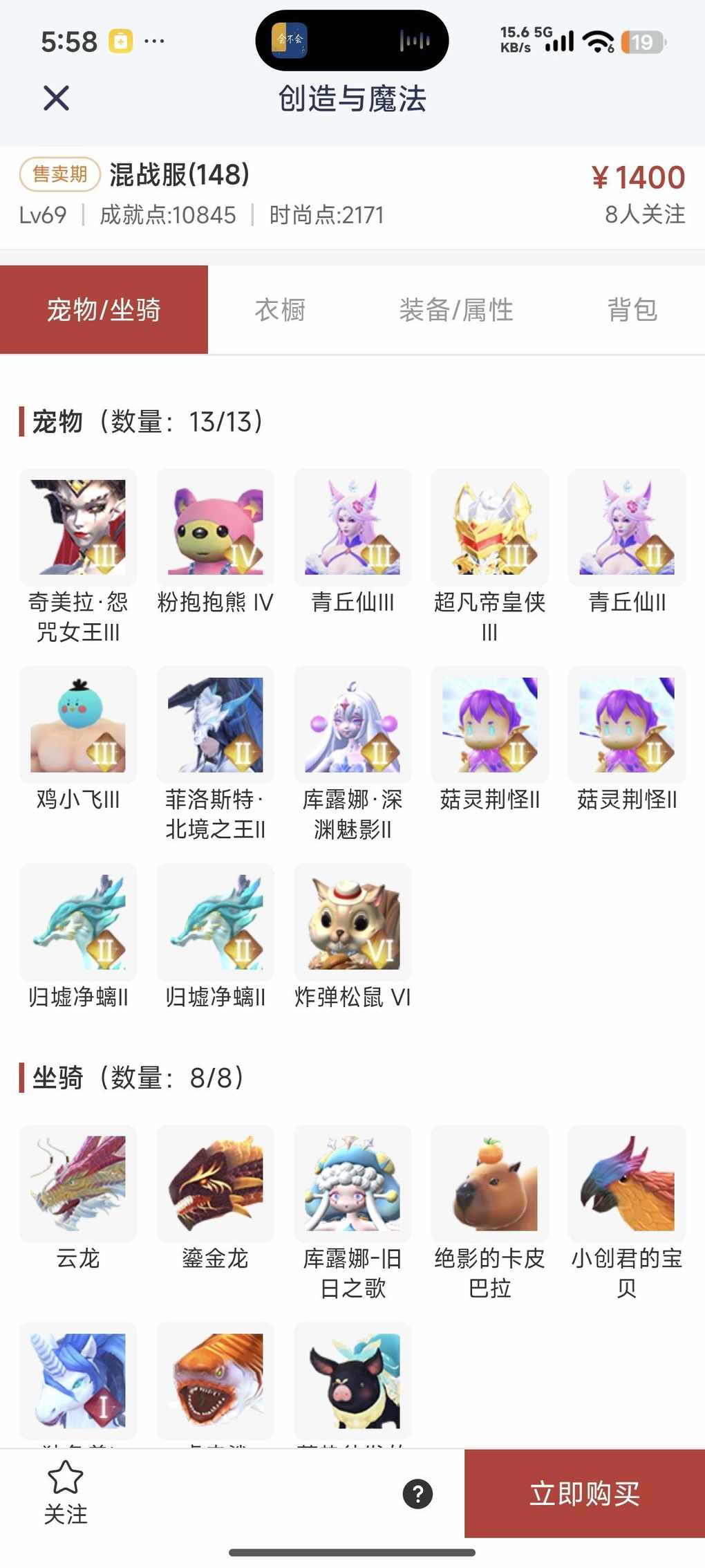Select the 绝影的卡皮巴拉 mount
This screenshot has width=705, height=1568.
click(489, 1183)
